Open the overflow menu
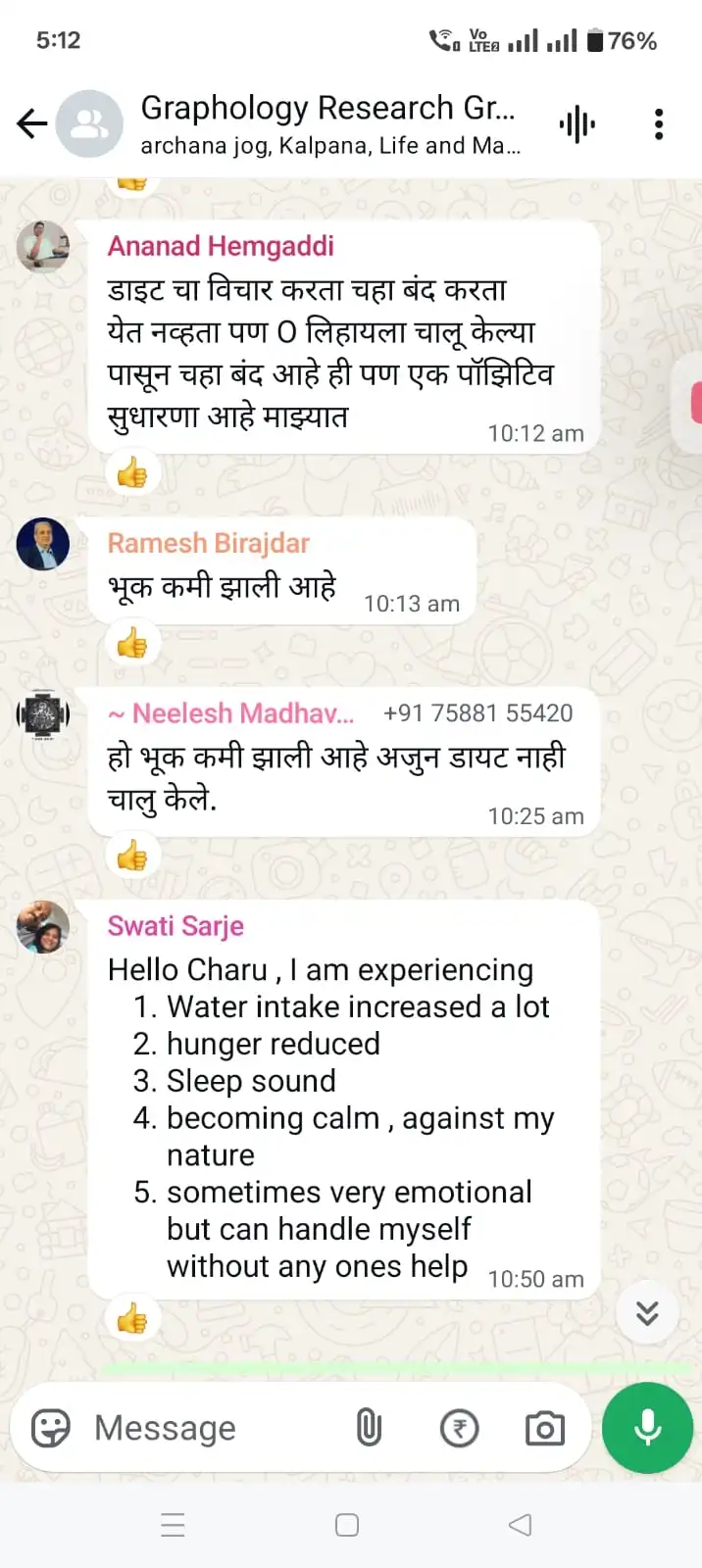The image size is (702, 1568). point(659,124)
